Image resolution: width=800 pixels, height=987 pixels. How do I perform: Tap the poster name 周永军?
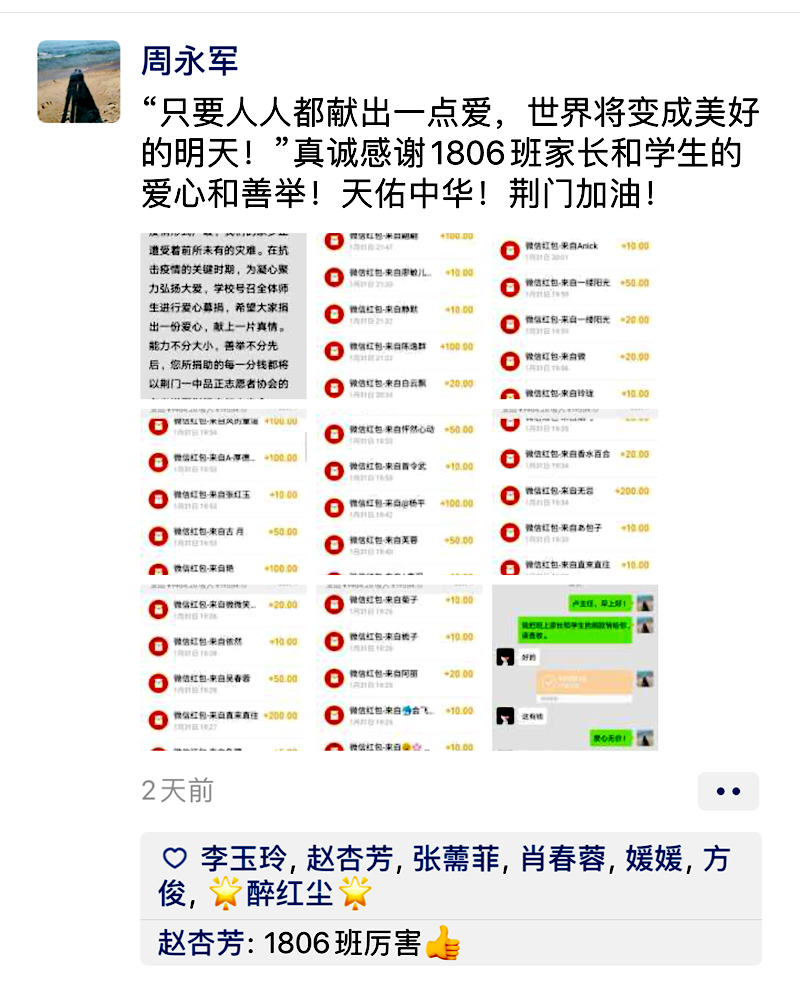[190, 61]
